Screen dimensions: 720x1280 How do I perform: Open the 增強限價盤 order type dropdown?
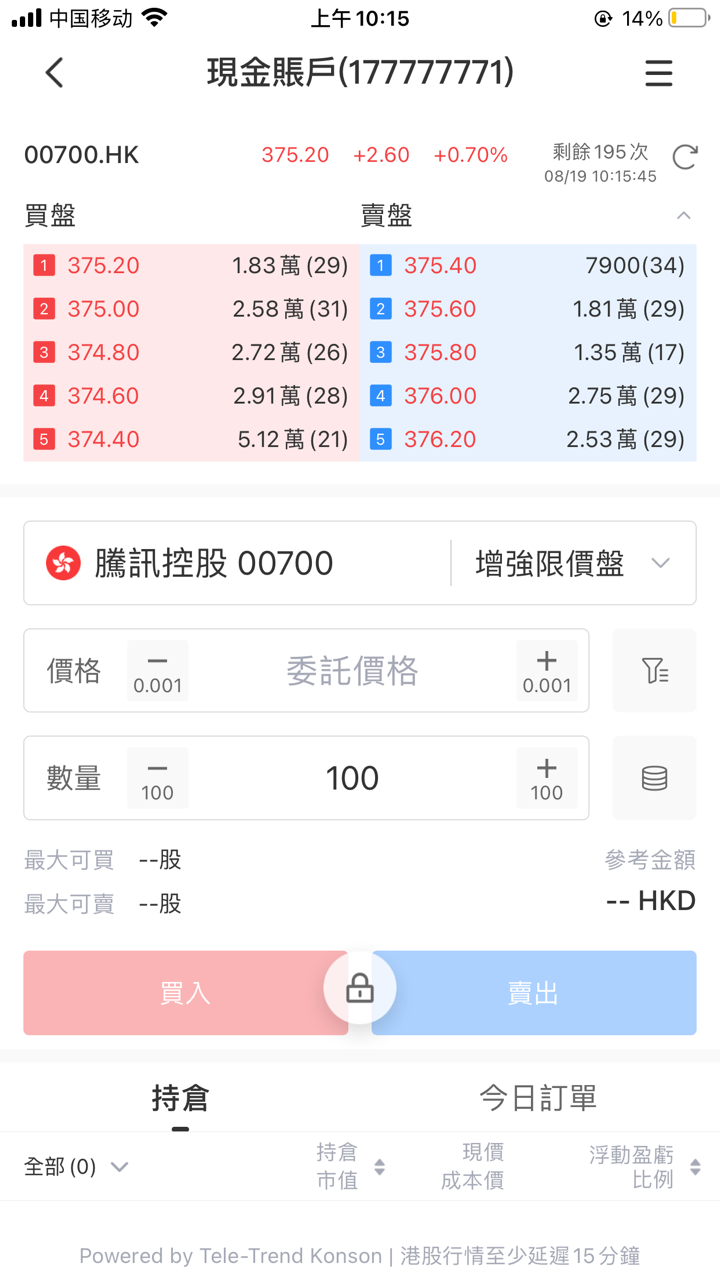tap(572, 563)
